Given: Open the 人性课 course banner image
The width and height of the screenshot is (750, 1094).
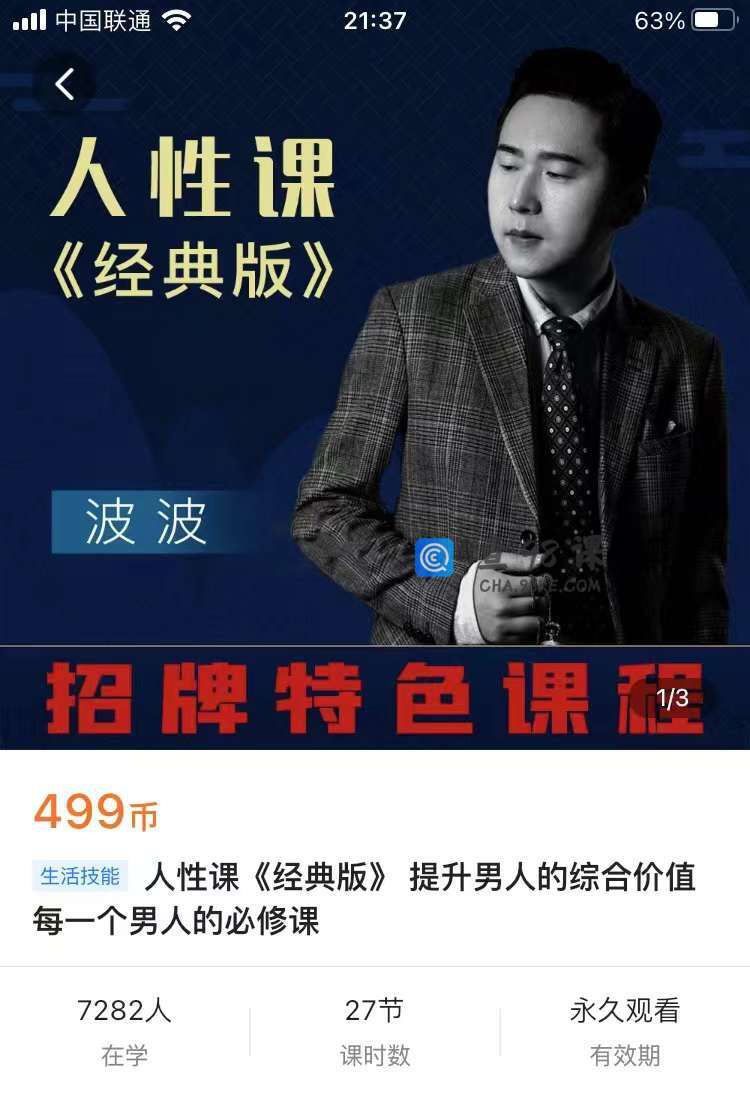Looking at the screenshot, I should (375, 400).
